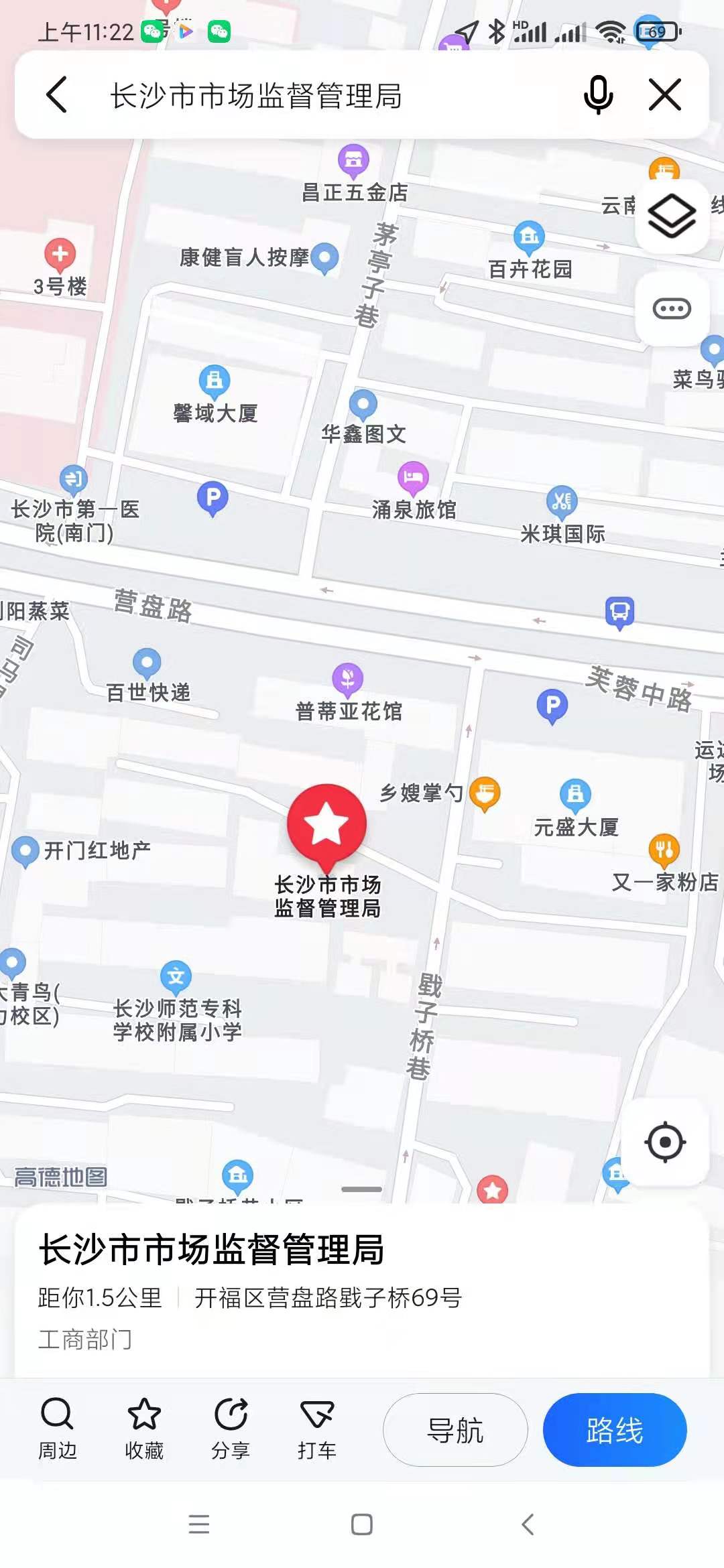Search nearby with 周边
The width and height of the screenshot is (724, 1568).
(58, 1429)
